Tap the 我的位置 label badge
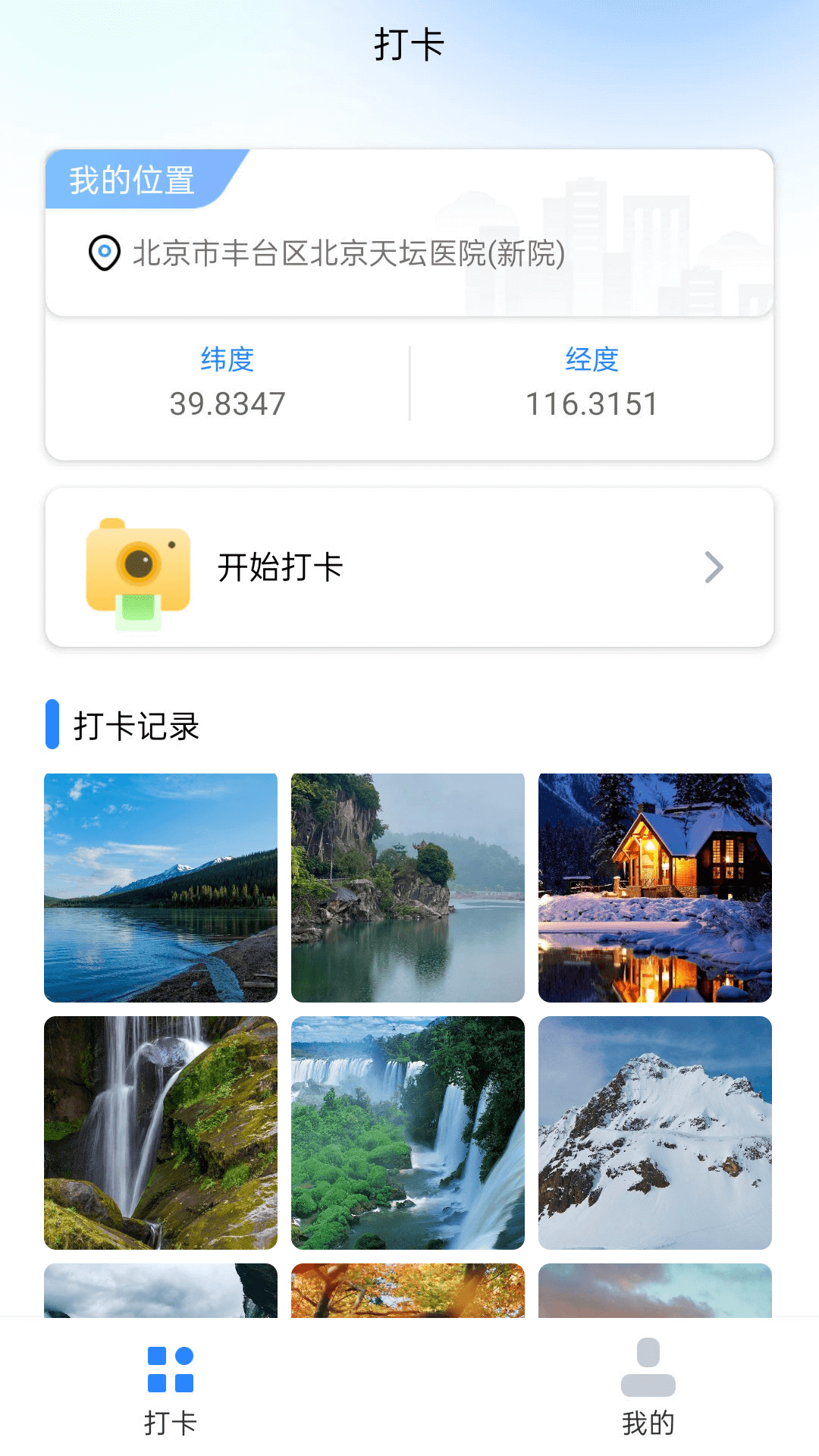The height and width of the screenshot is (1456, 819). (130, 180)
